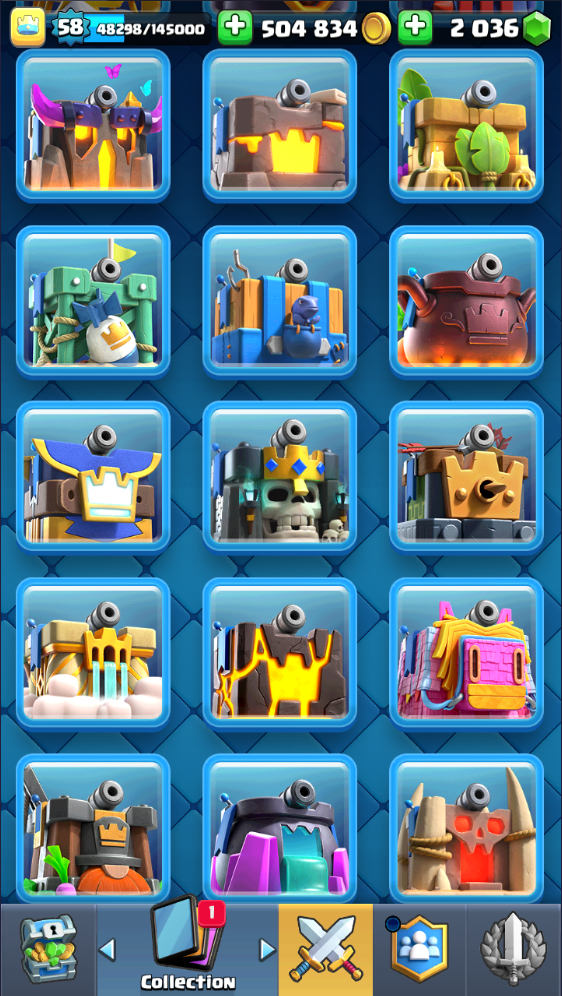Open the yellow crown profile icon
Viewport: 562px width, 996px height.
click(28, 27)
